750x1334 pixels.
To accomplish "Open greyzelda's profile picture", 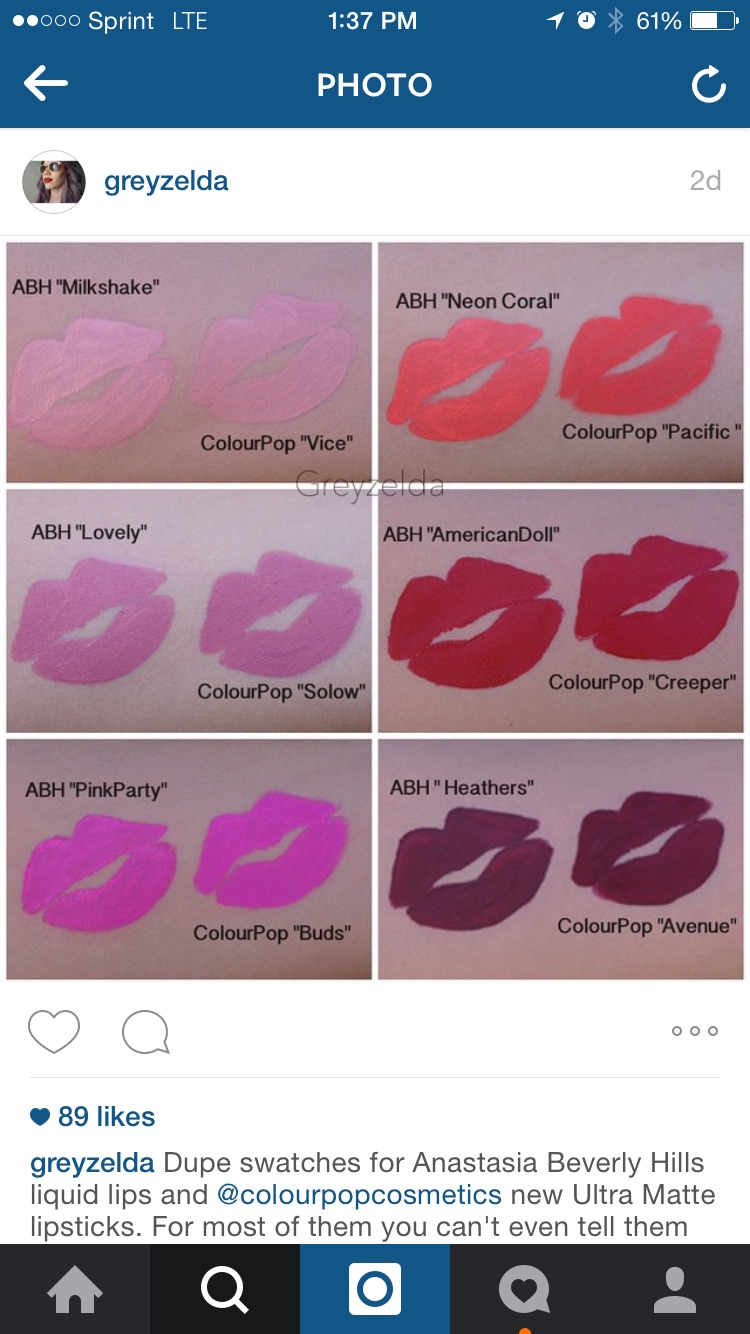I will (x=54, y=181).
